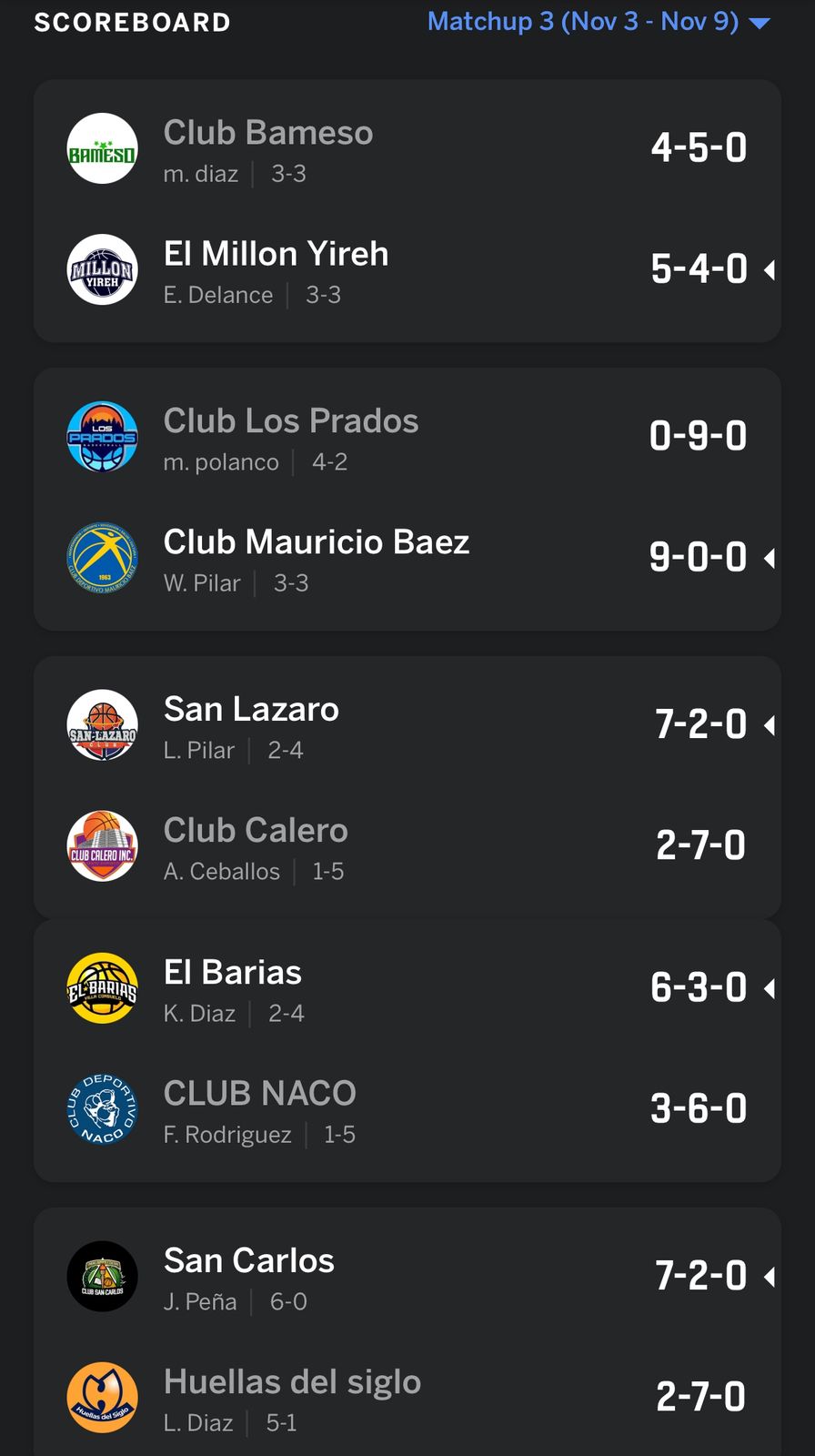Select the SCOREBOARD header tab
This screenshot has width=815, height=1456.
pyautogui.click(x=133, y=22)
